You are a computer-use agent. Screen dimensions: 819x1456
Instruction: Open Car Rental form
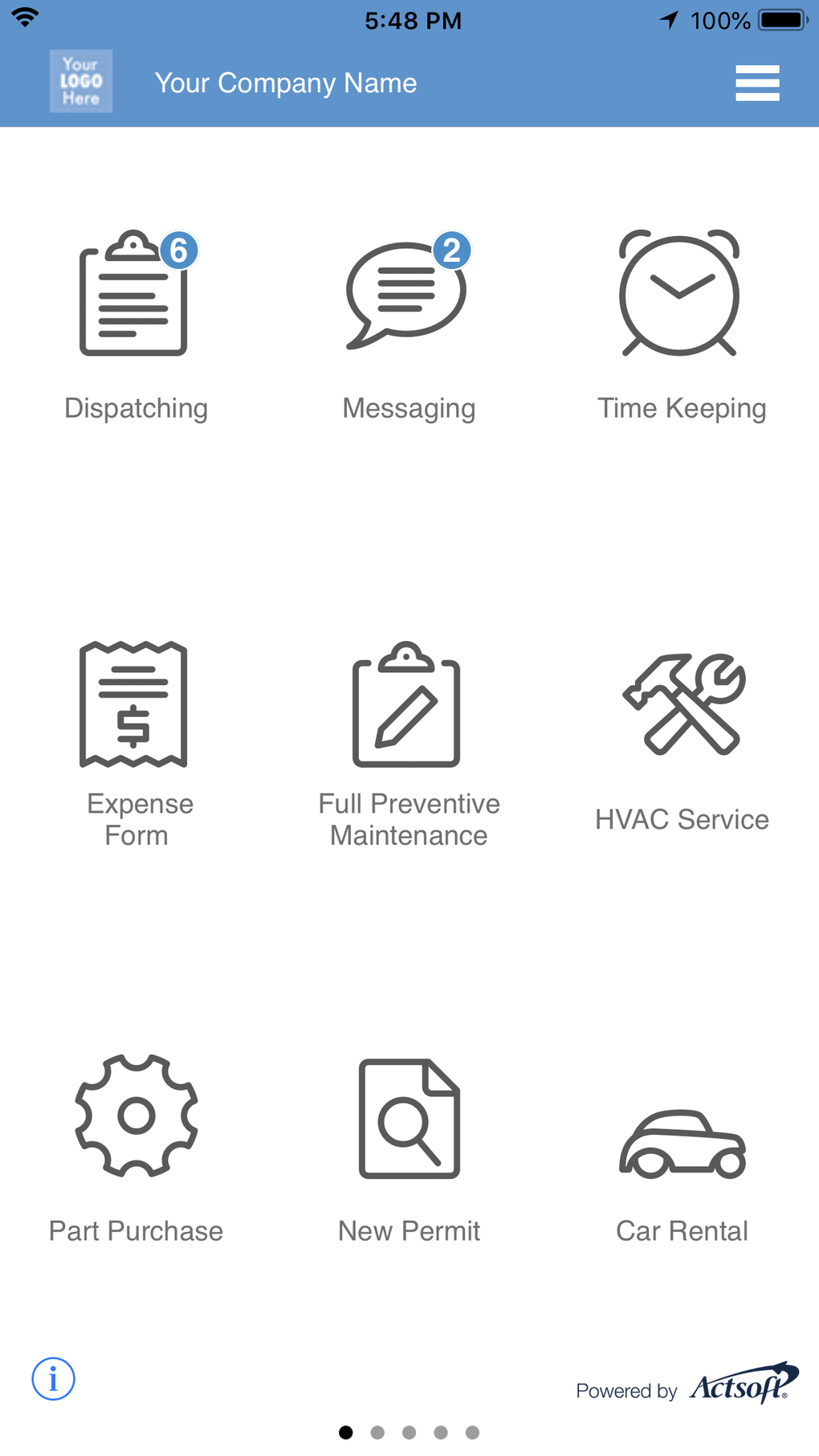click(681, 1173)
